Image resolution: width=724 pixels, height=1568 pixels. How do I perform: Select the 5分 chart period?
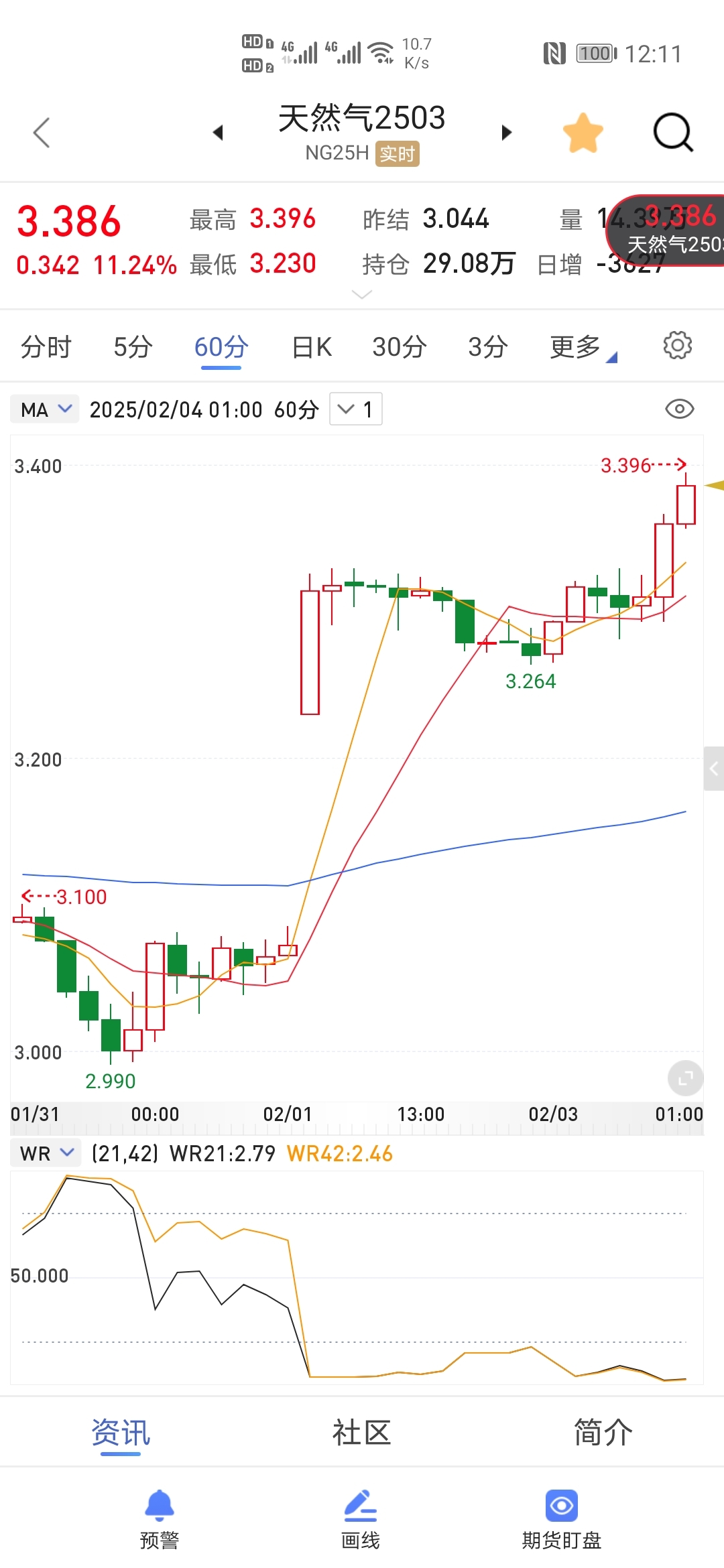pyautogui.click(x=133, y=347)
